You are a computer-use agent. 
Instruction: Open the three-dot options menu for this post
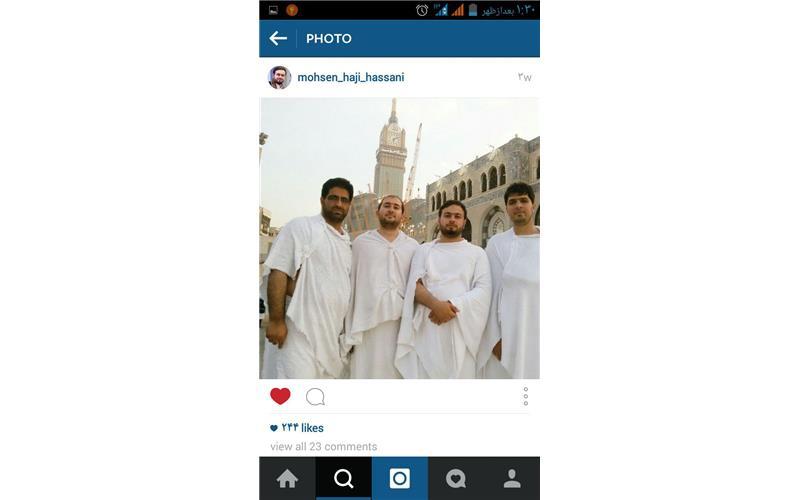click(x=525, y=397)
